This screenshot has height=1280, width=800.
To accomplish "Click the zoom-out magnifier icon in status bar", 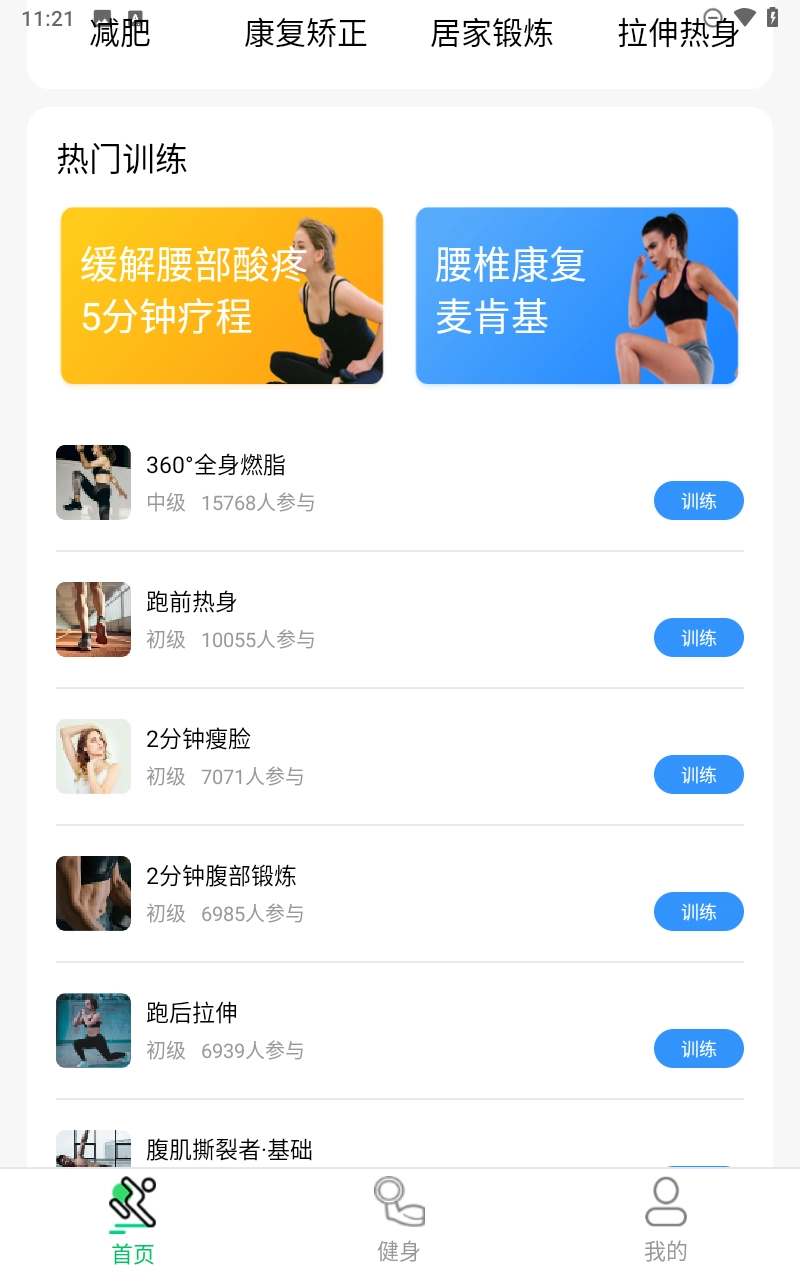I will click(x=712, y=16).
